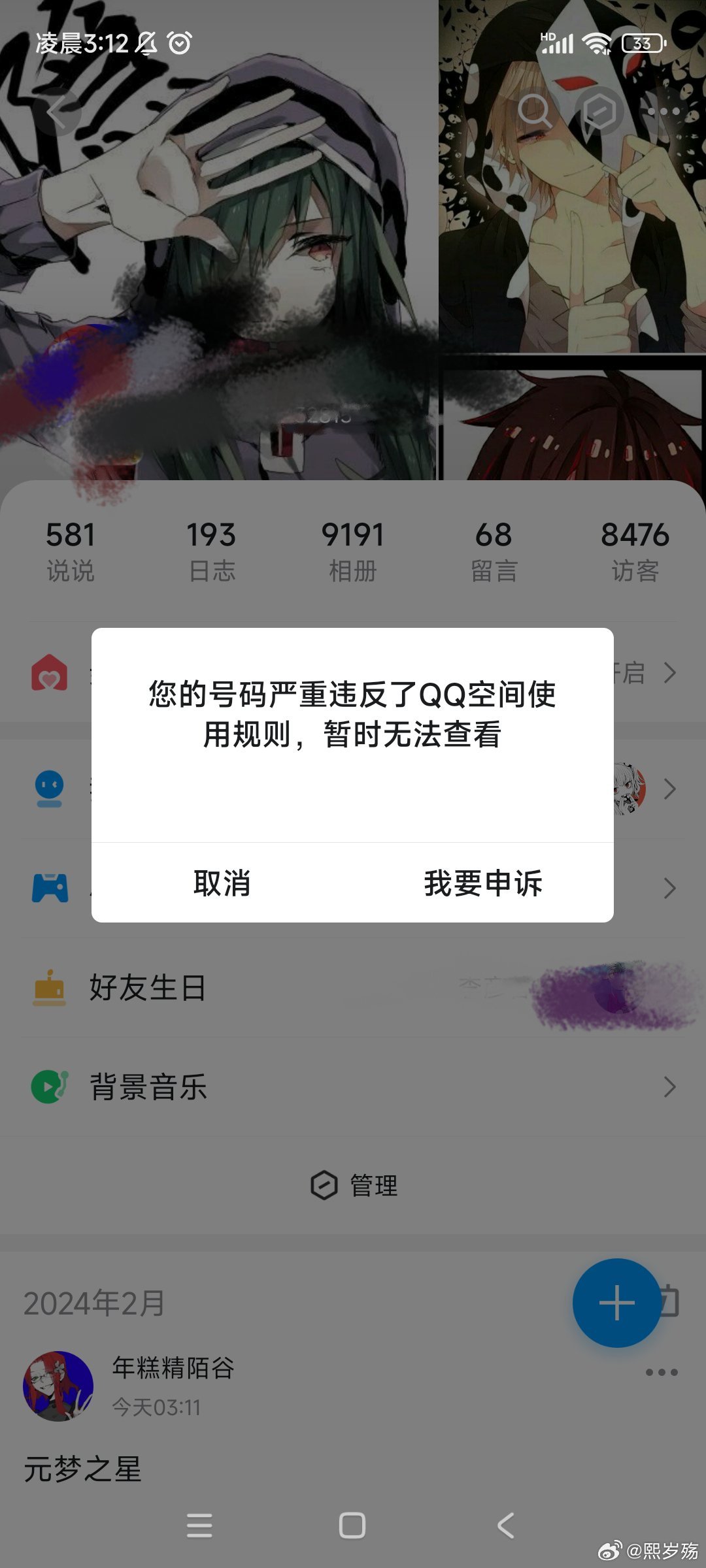Open the 背景音乐 settings row
The width and height of the screenshot is (706, 1568).
tap(353, 1086)
